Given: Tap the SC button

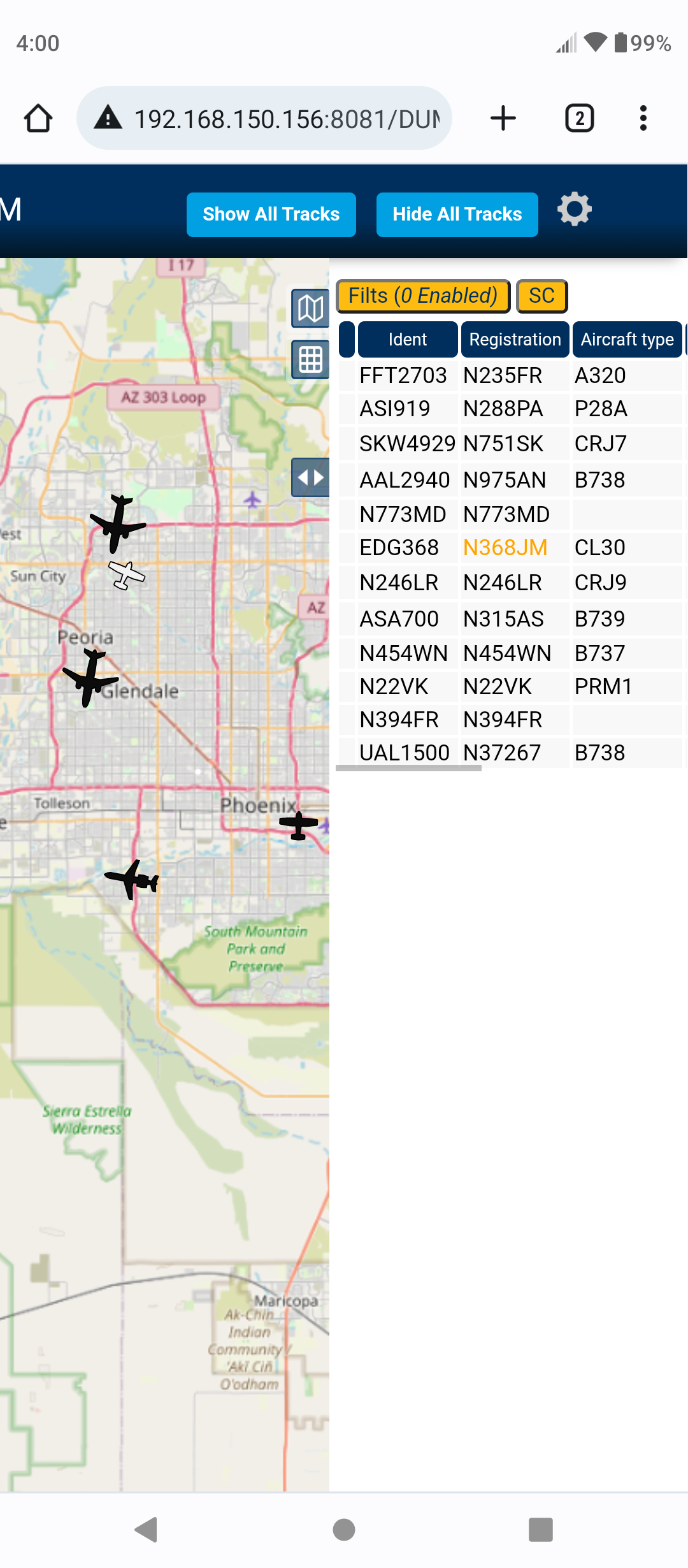Looking at the screenshot, I should (x=541, y=296).
